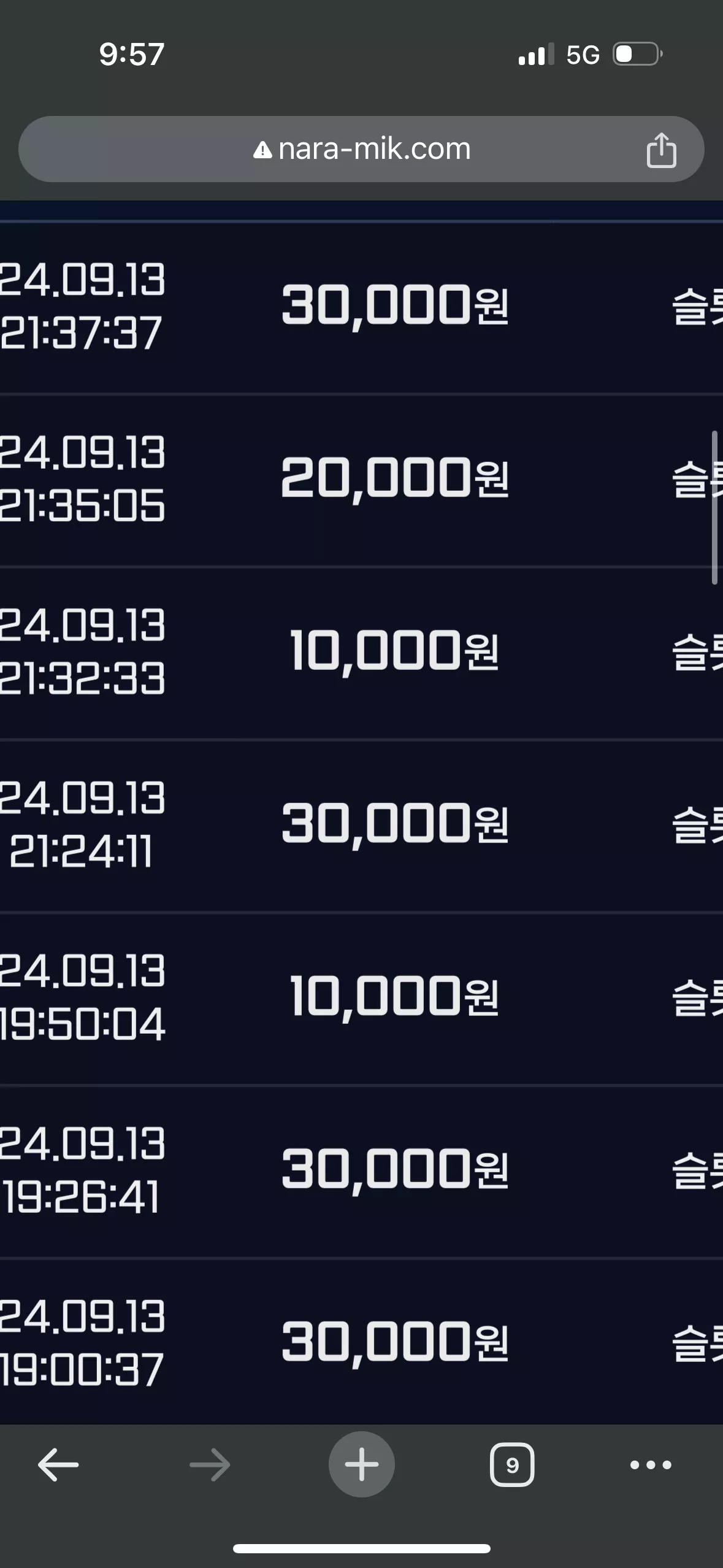Open the tab switcher showing 9

(512, 1465)
